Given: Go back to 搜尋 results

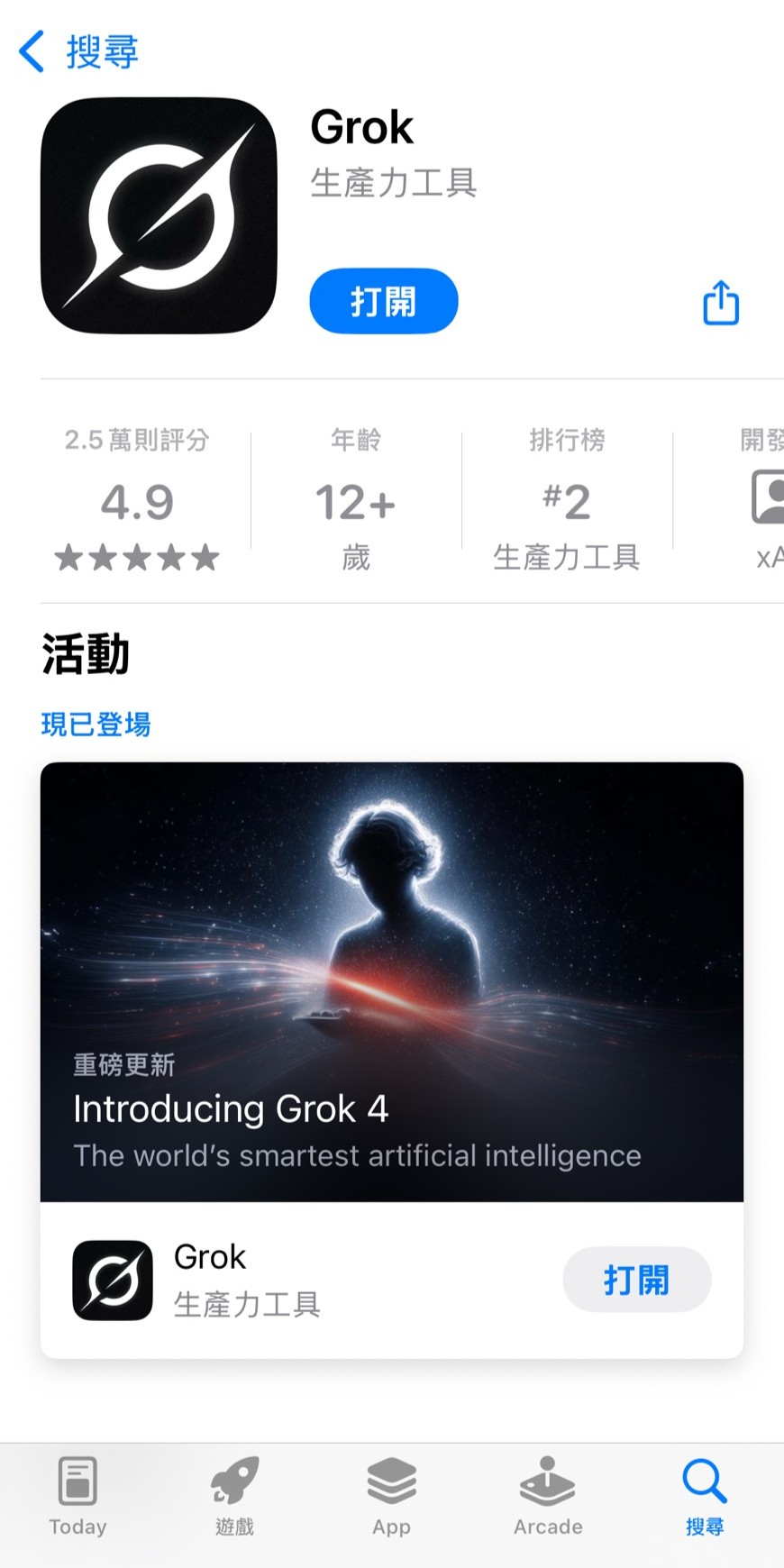Looking at the screenshot, I should click(x=79, y=51).
